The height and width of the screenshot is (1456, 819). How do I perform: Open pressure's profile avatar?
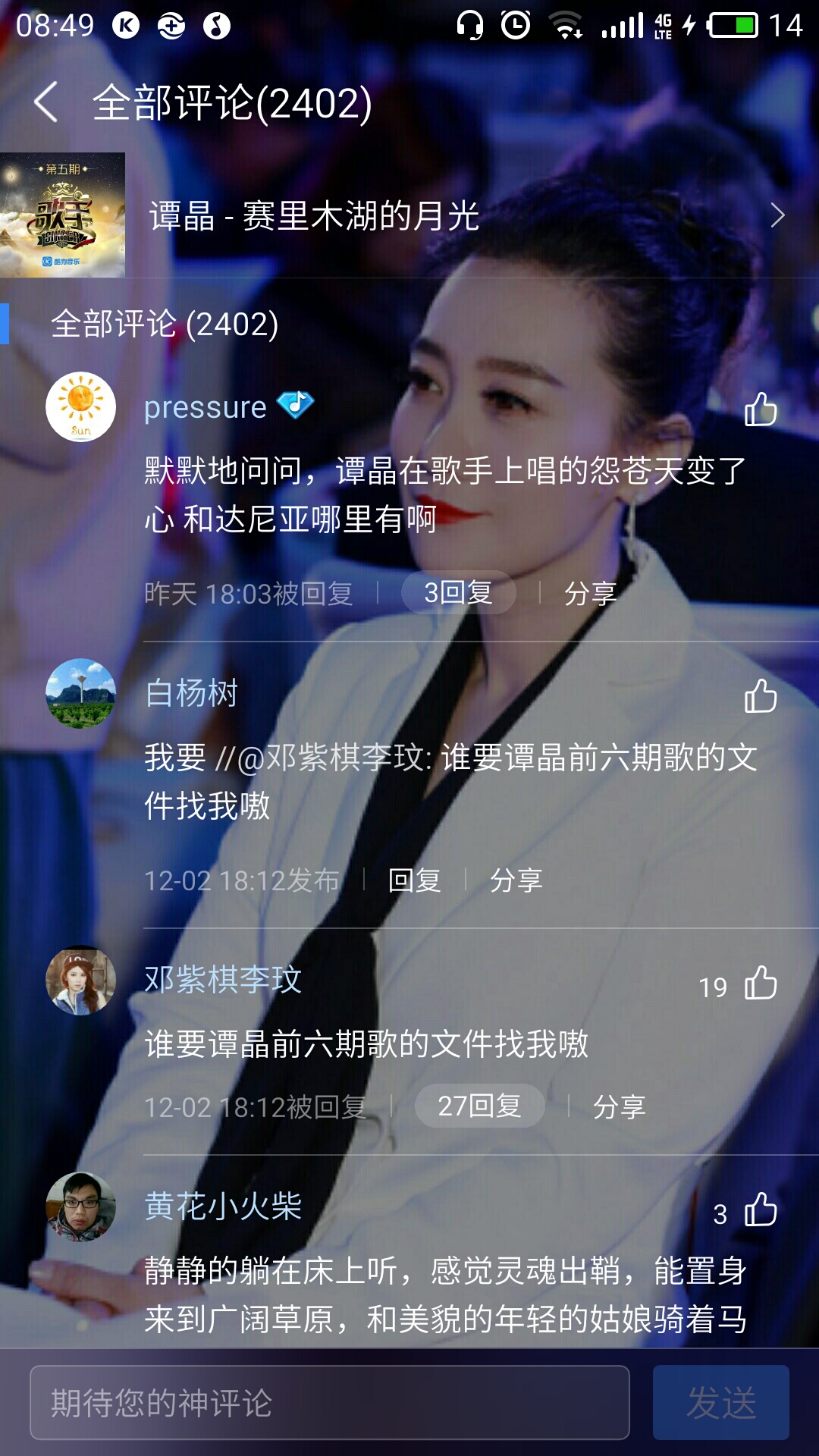(x=81, y=407)
